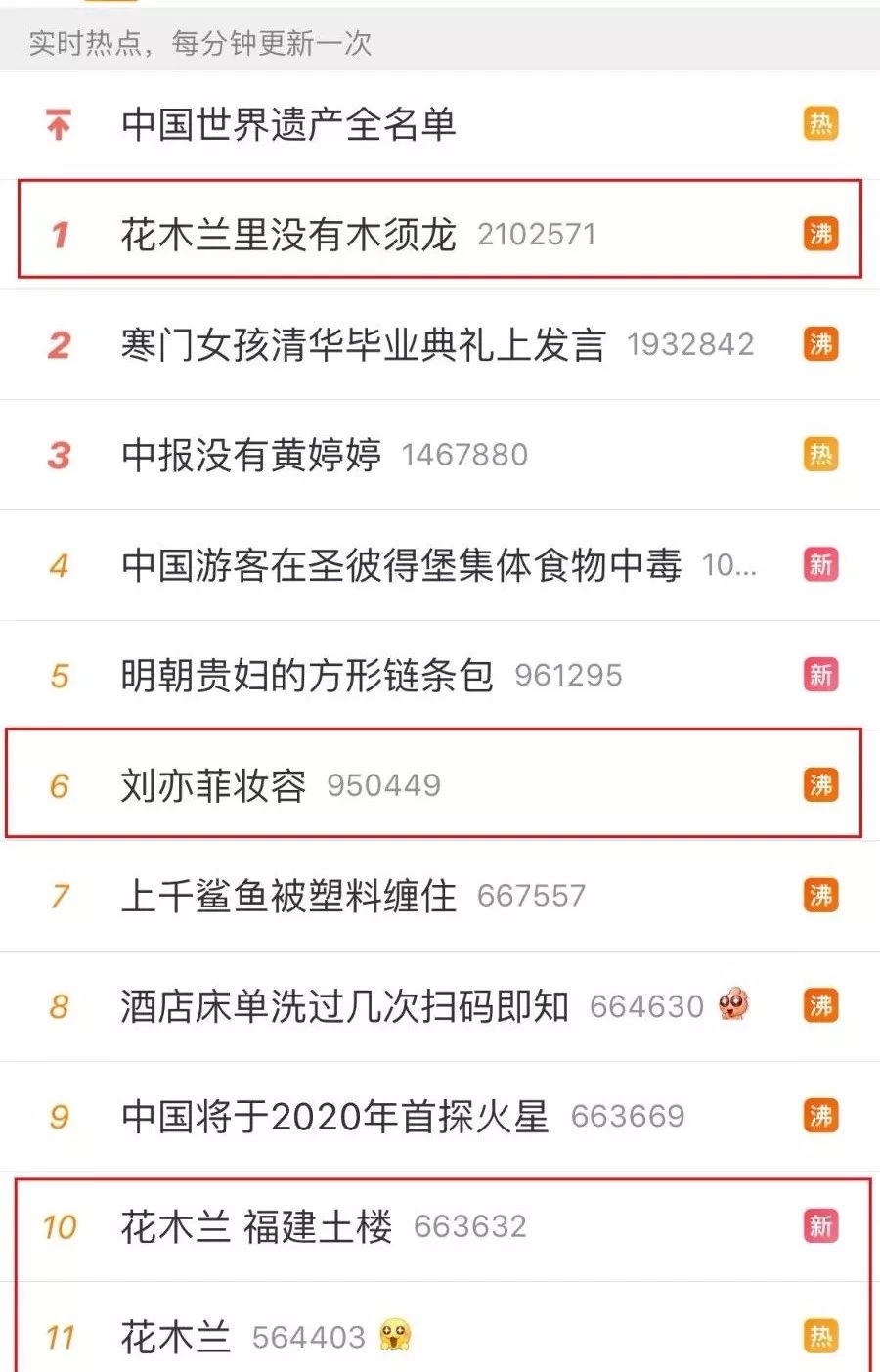Open 中国游客在圣彼得堡集体食物中毒 topic
This screenshot has width=880, height=1372.
click(x=401, y=565)
